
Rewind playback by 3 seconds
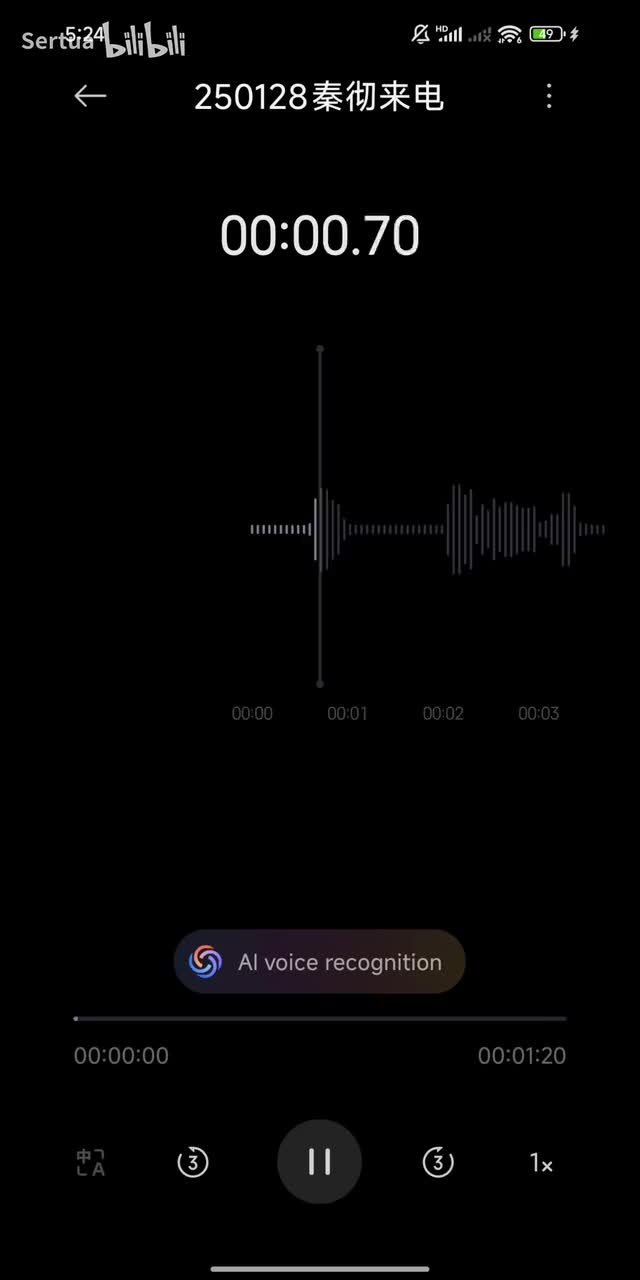click(x=192, y=1162)
